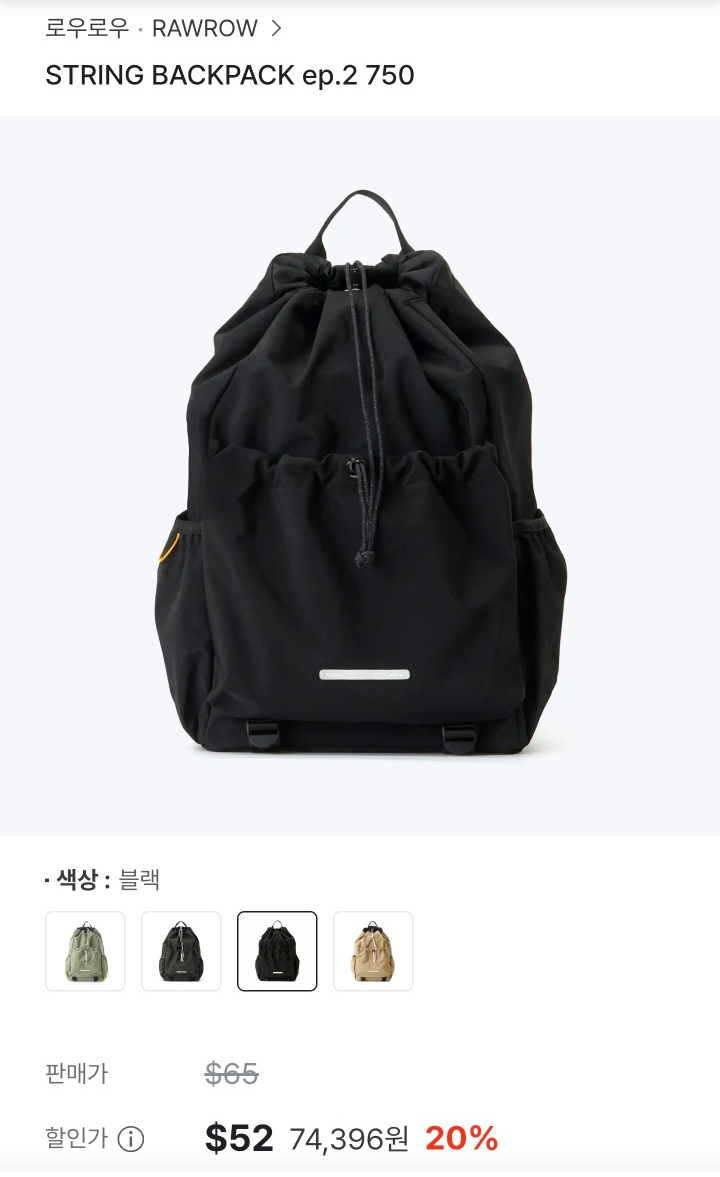Select the green backpack color
The image size is (720, 1177).
[85, 951]
